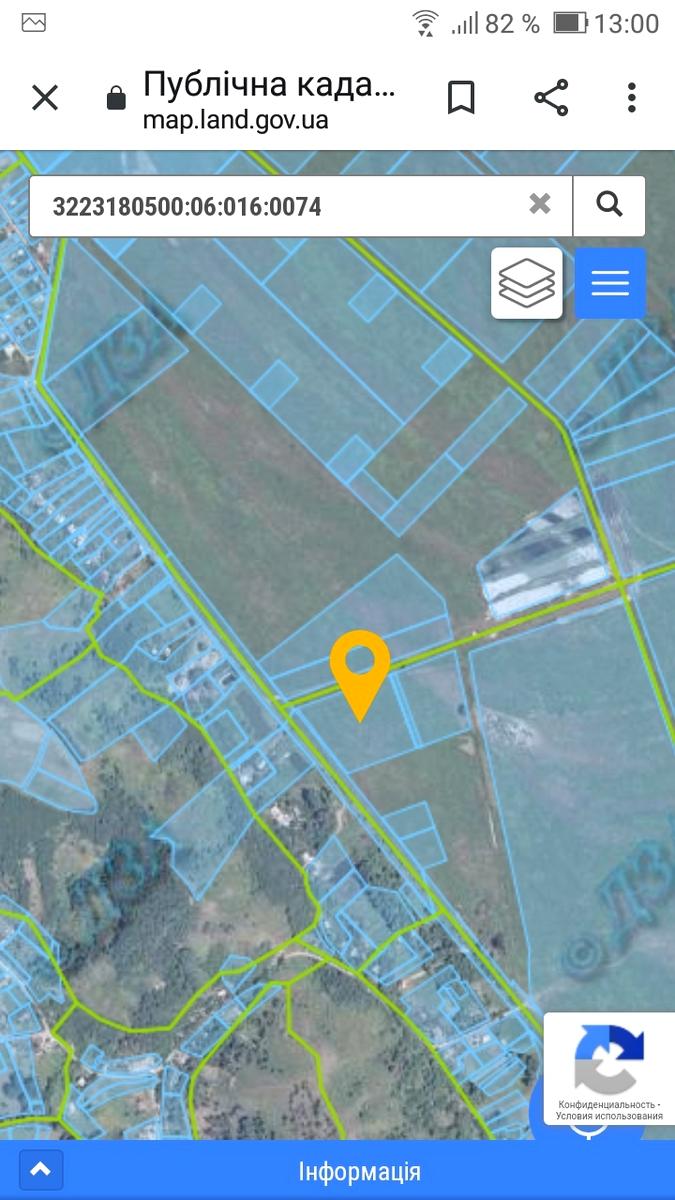Clear the cadastral number search text
Image resolution: width=675 pixels, height=1200 pixels.
tap(540, 205)
